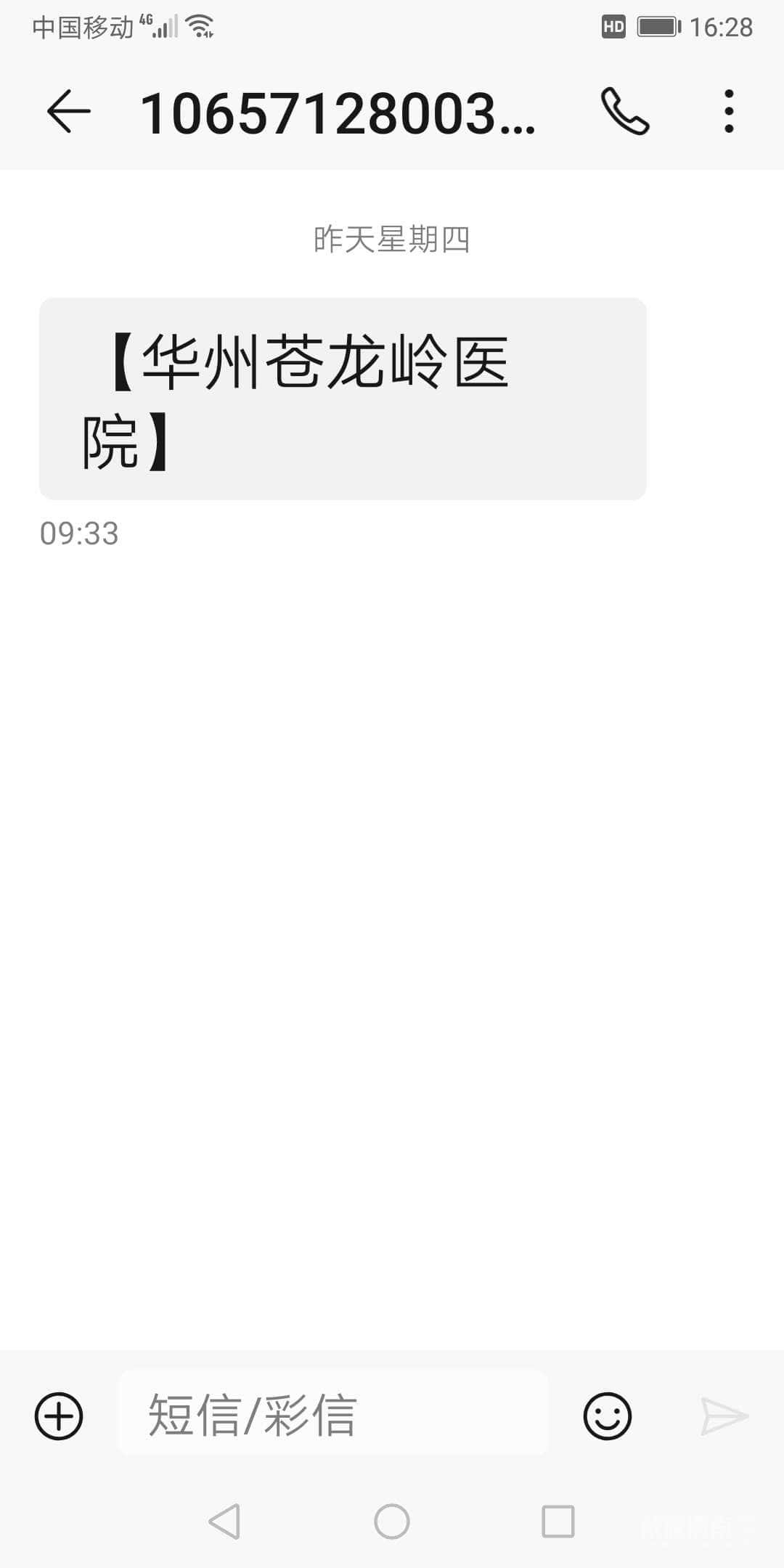784x1568 pixels.
Task: Open the recent apps view
Action: (x=558, y=1522)
